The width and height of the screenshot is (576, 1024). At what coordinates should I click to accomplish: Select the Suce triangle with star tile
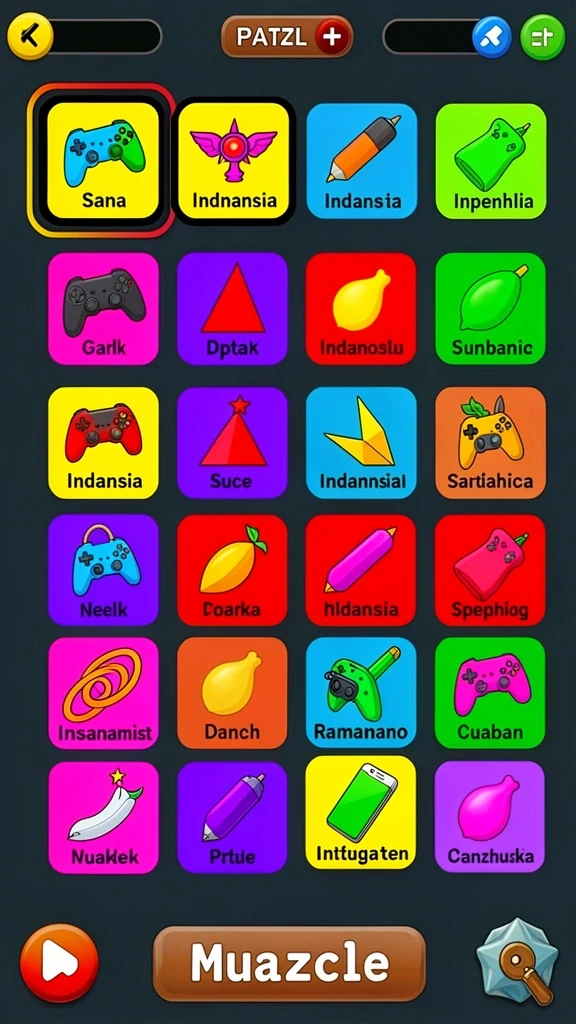pyautogui.click(x=232, y=443)
